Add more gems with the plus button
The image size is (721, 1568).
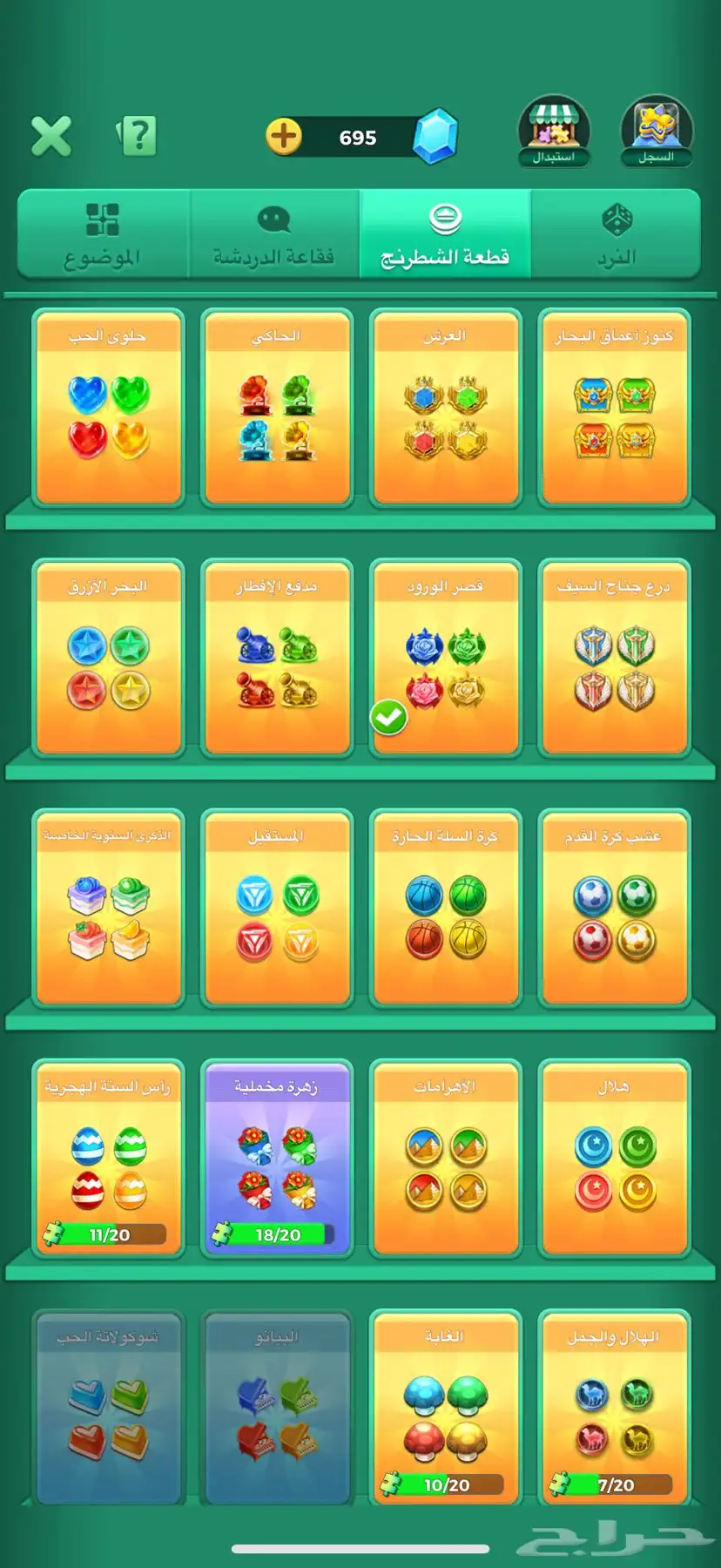tap(284, 137)
